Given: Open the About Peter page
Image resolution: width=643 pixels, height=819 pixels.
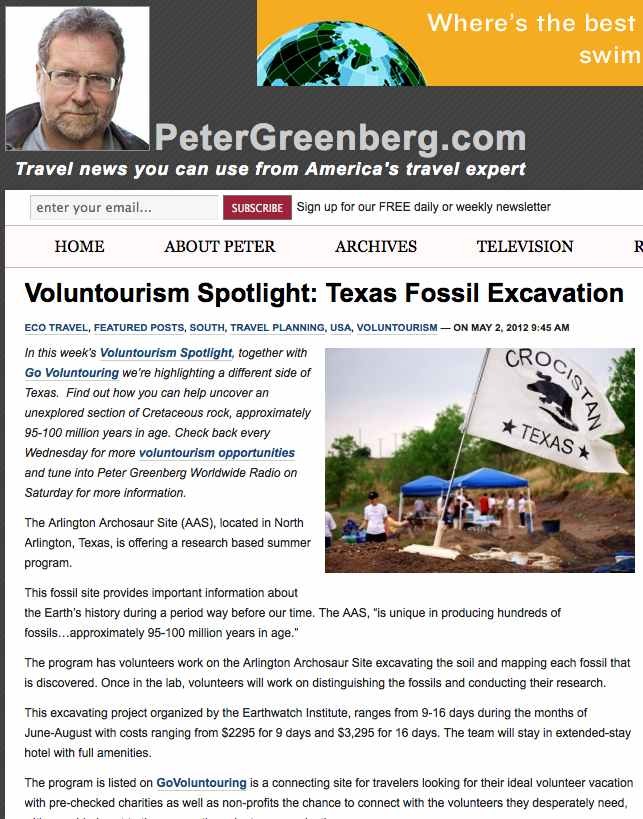Looking at the screenshot, I should coord(220,247).
